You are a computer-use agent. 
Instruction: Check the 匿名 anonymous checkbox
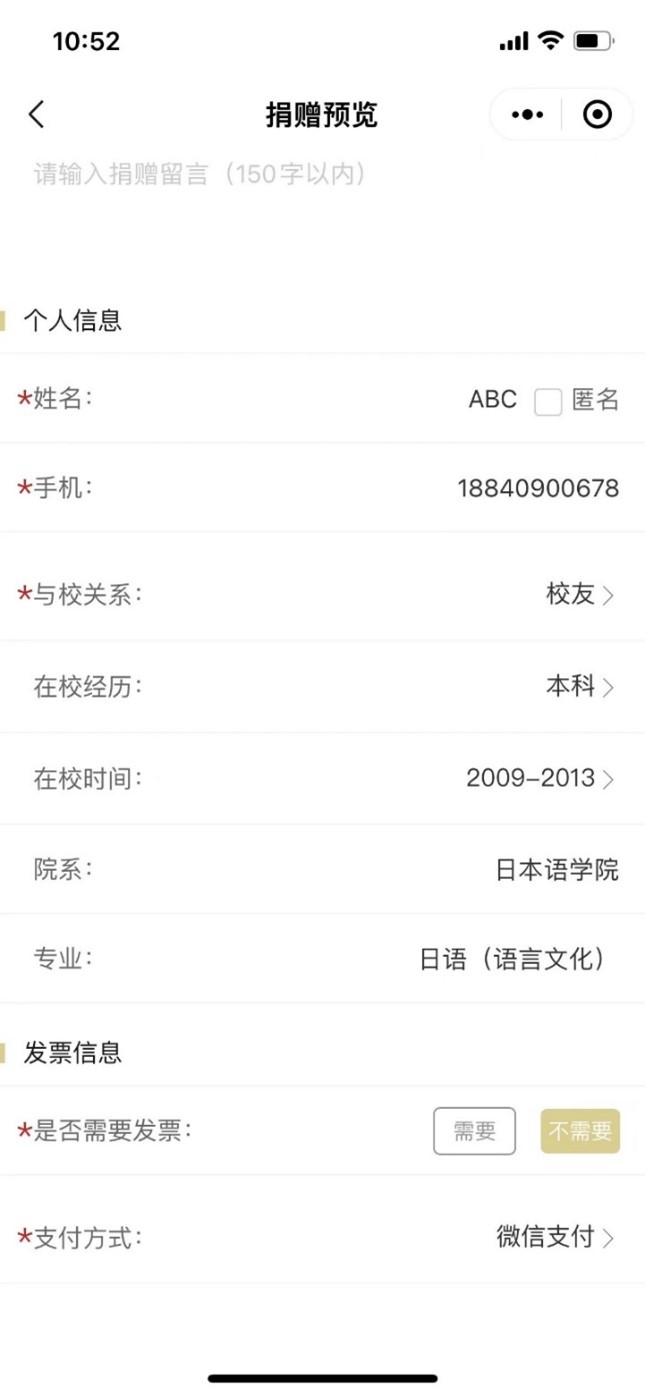548,402
